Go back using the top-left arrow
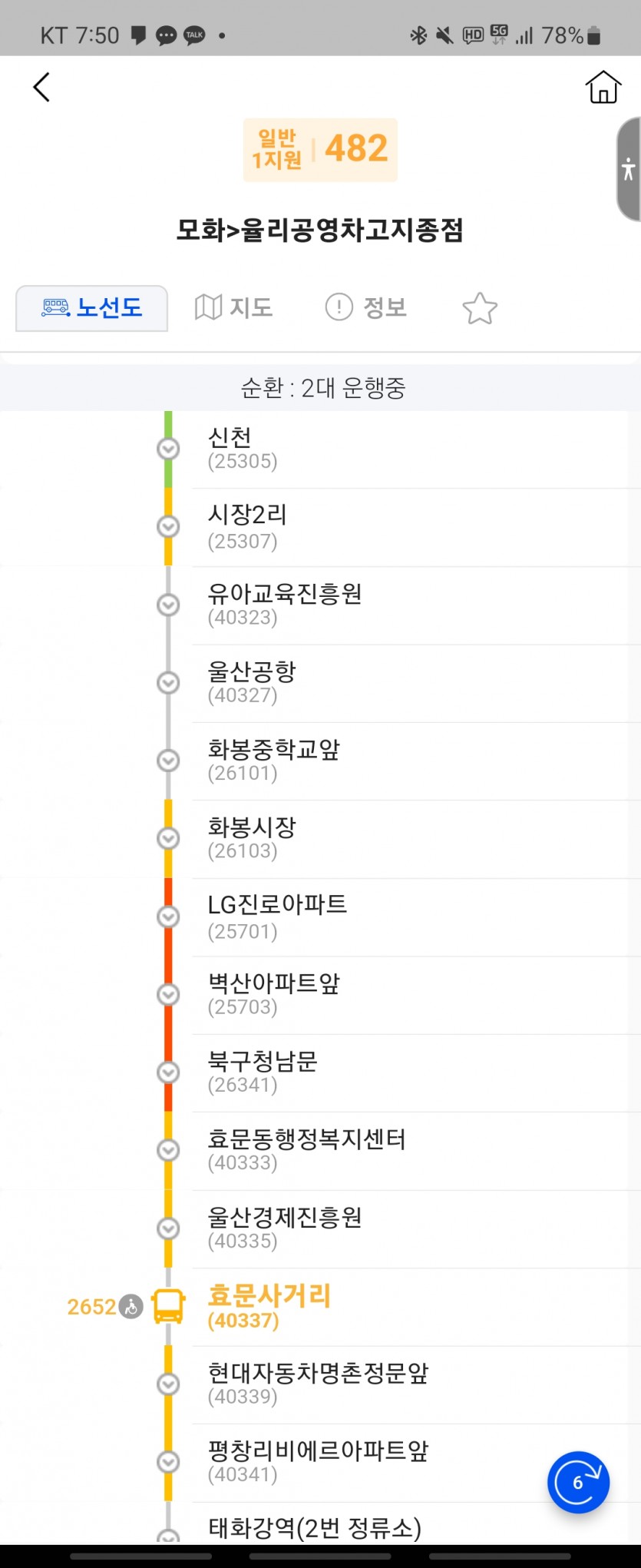Image resolution: width=641 pixels, height=1568 pixels. pos(42,88)
